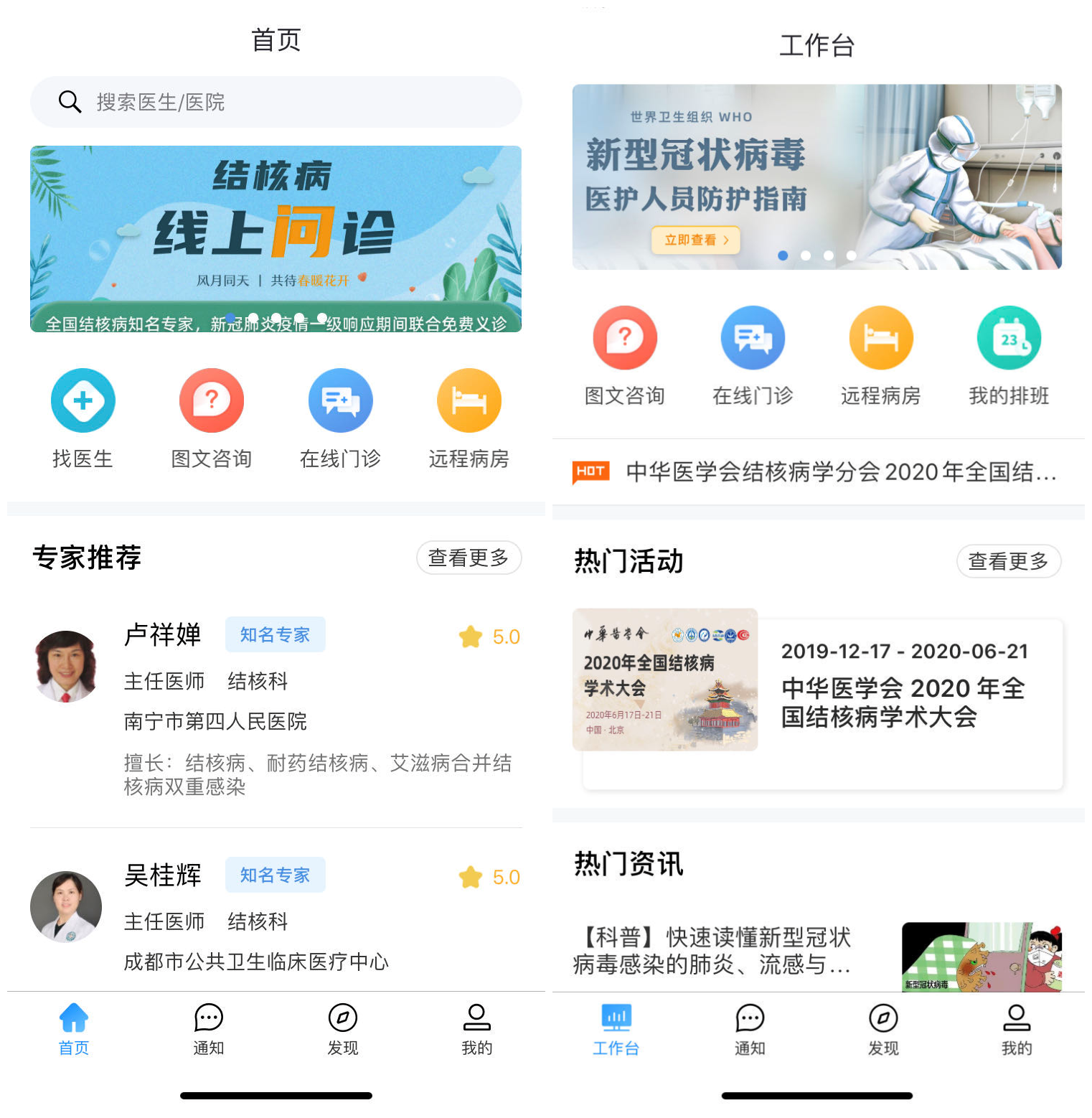Open the 快速读懂新型冠状病毒 article

816,951
